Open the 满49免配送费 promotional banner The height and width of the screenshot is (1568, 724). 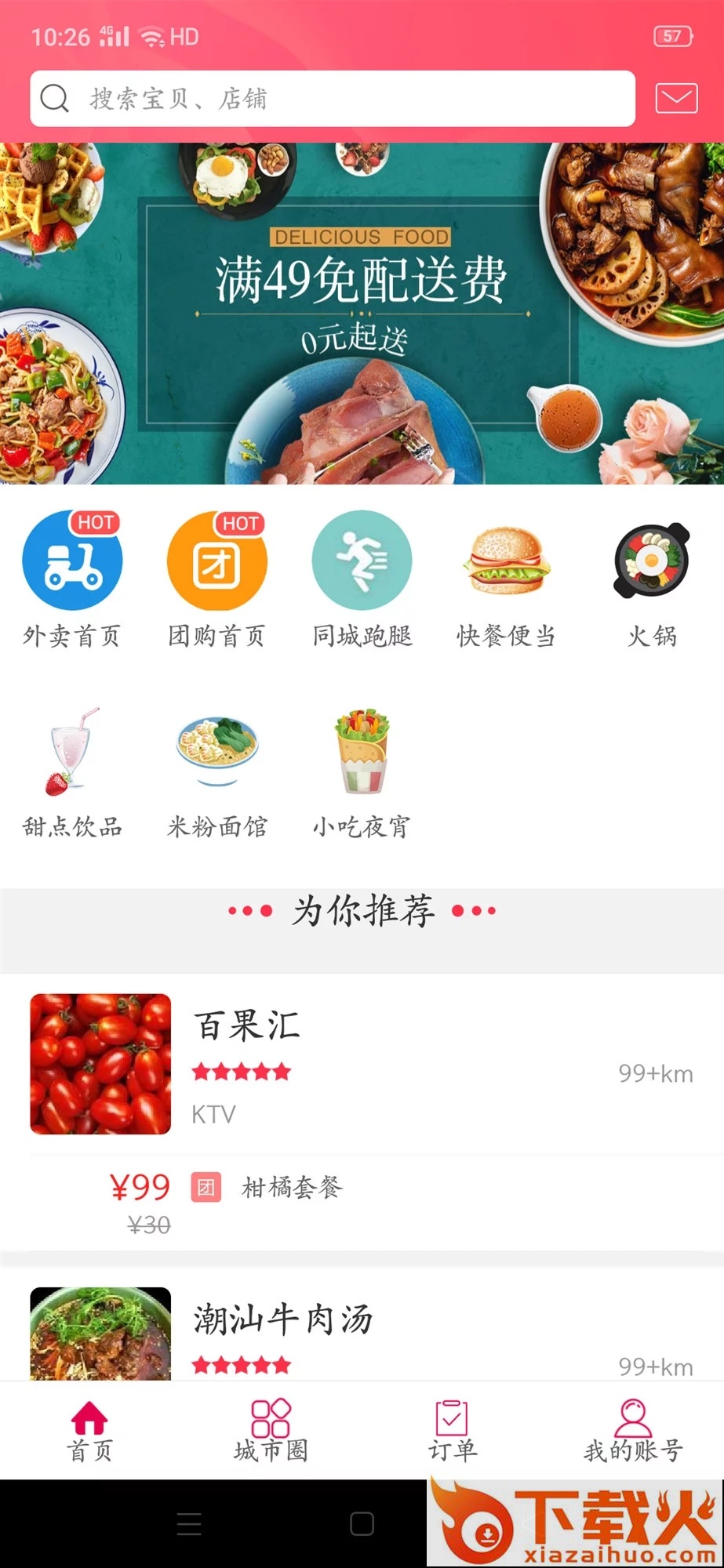[362, 313]
